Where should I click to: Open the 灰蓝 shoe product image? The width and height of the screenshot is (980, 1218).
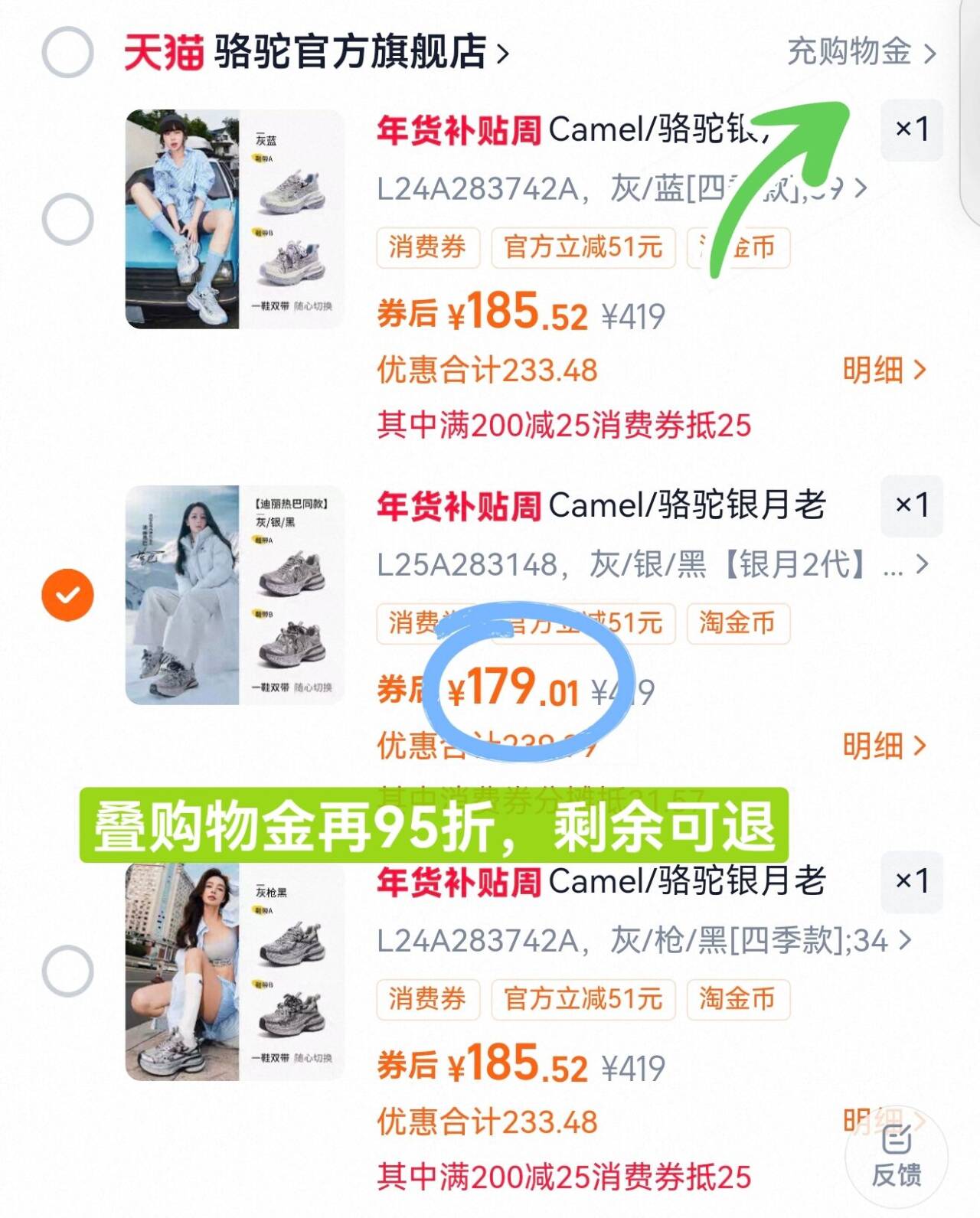(235, 219)
